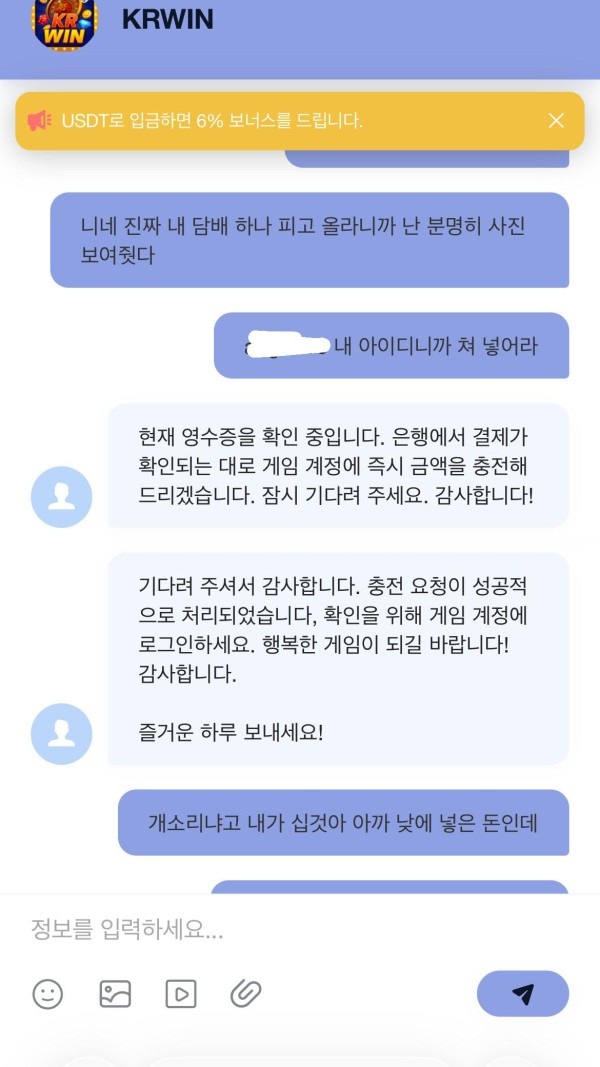600x1067 pixels.
Task: Attach a video to the chat
Action: click(181, 993)
